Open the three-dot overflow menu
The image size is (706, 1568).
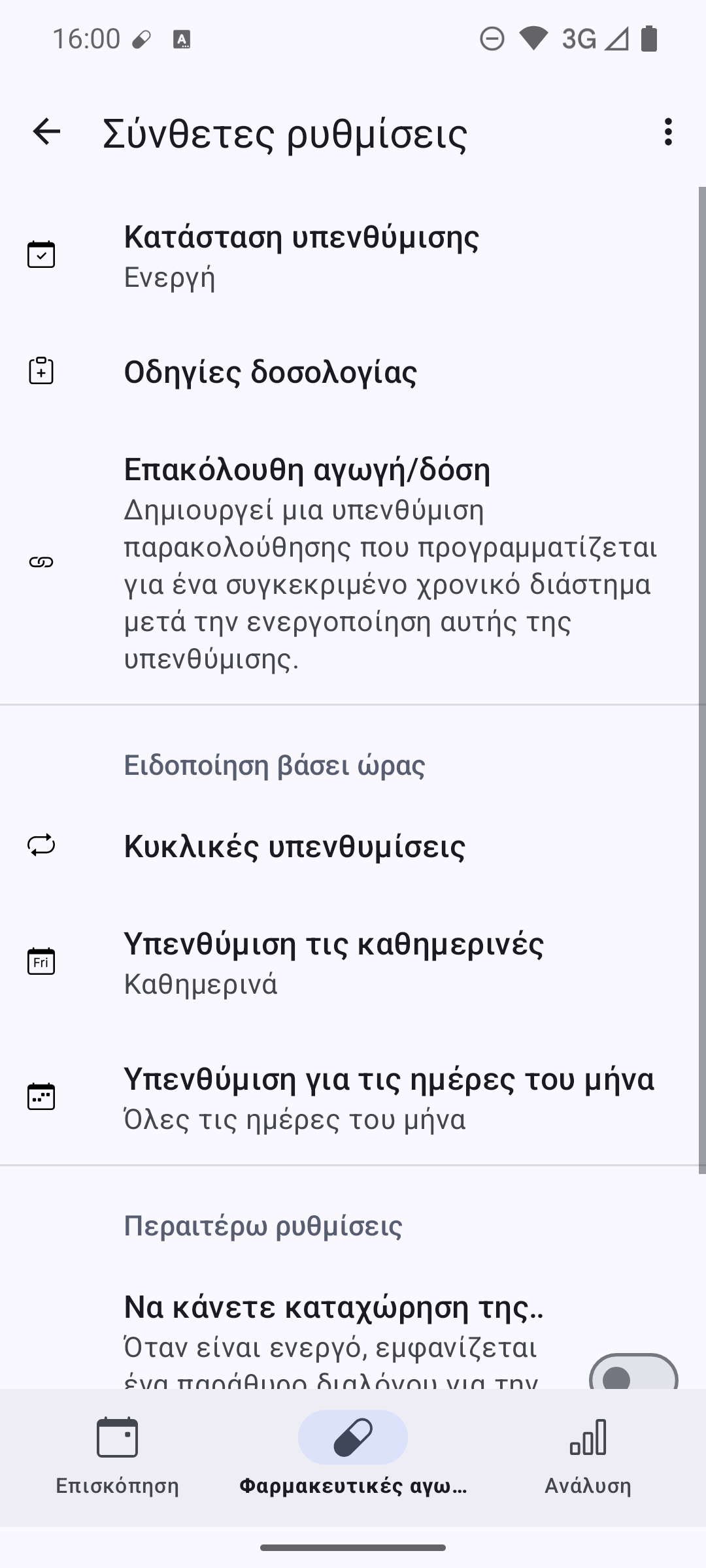[x=667, y=132]
